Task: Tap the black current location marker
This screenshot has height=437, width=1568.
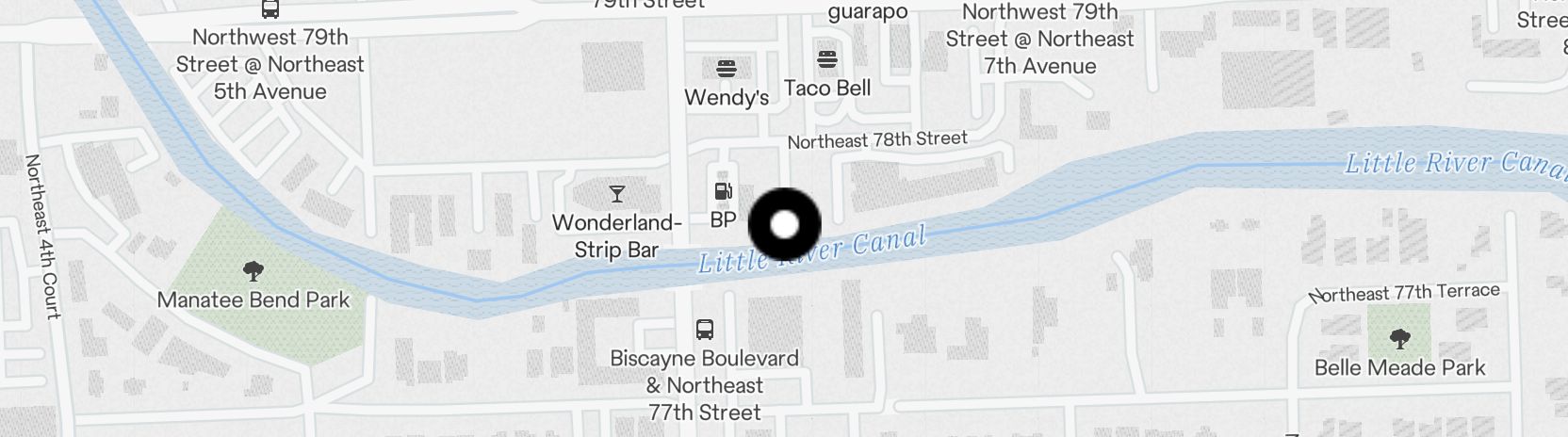Action: coord(784,225)
